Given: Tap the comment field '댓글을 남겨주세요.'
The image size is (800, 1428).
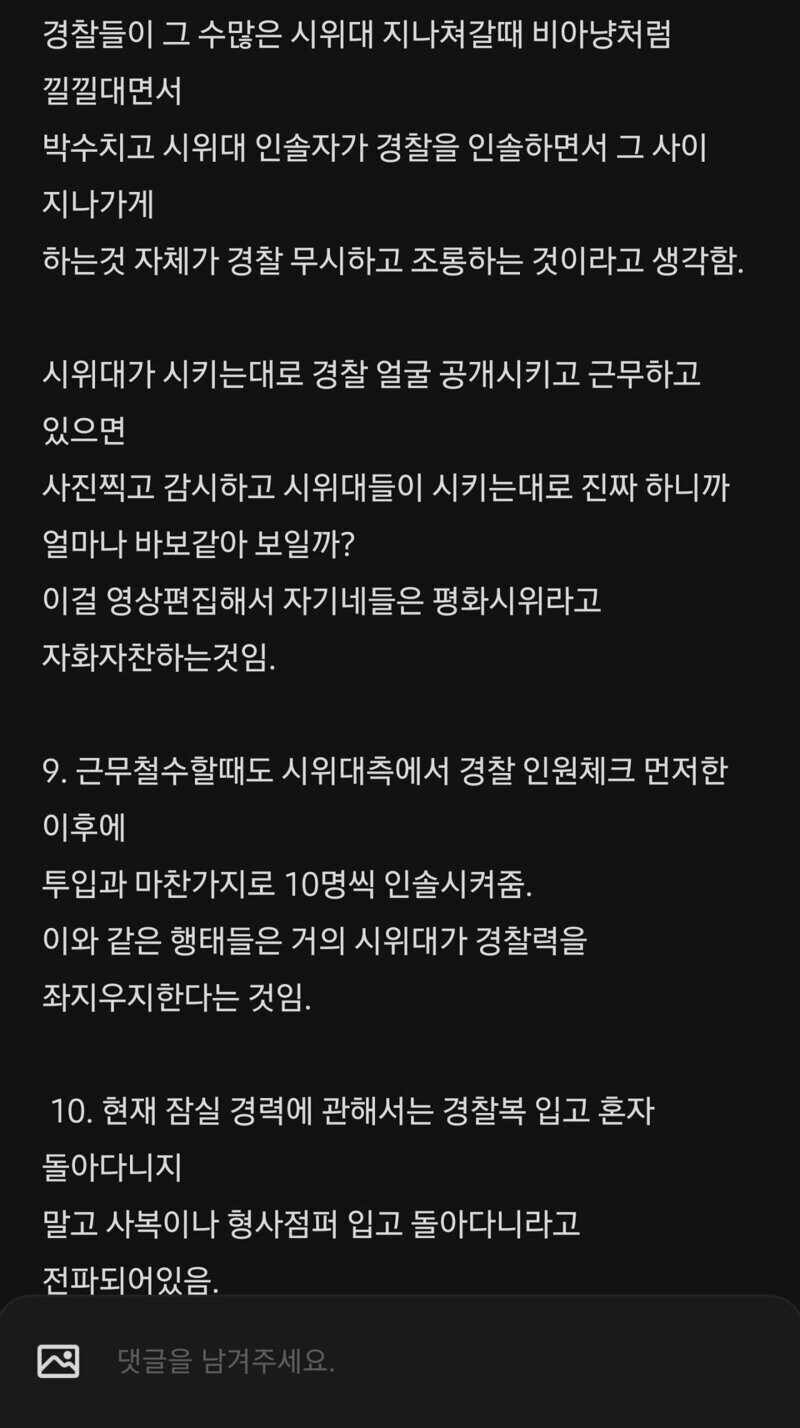Looking at the screenshot, I should pyautogui.click(x=440, y=1361).
